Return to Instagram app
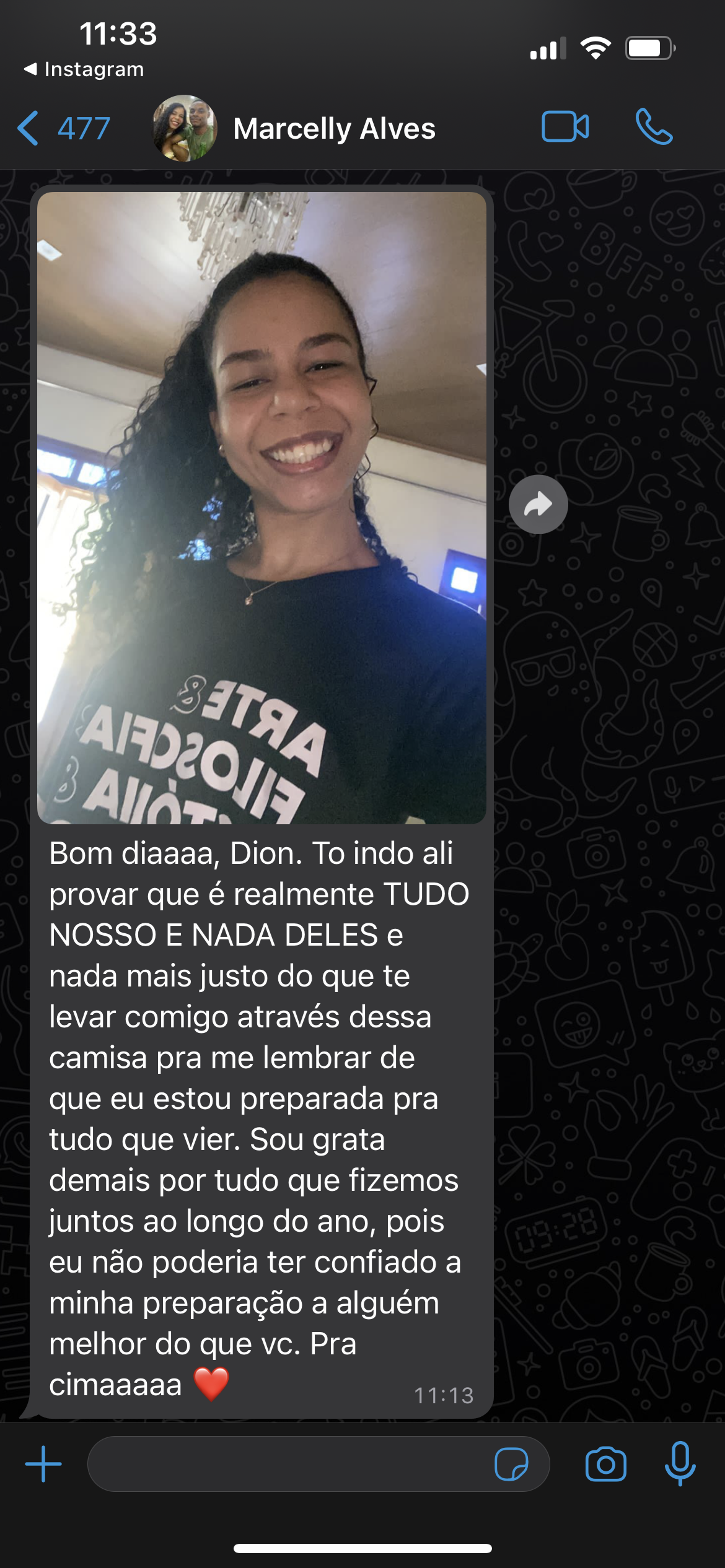This screenshot has width=725, height=1568. (84, 69)
